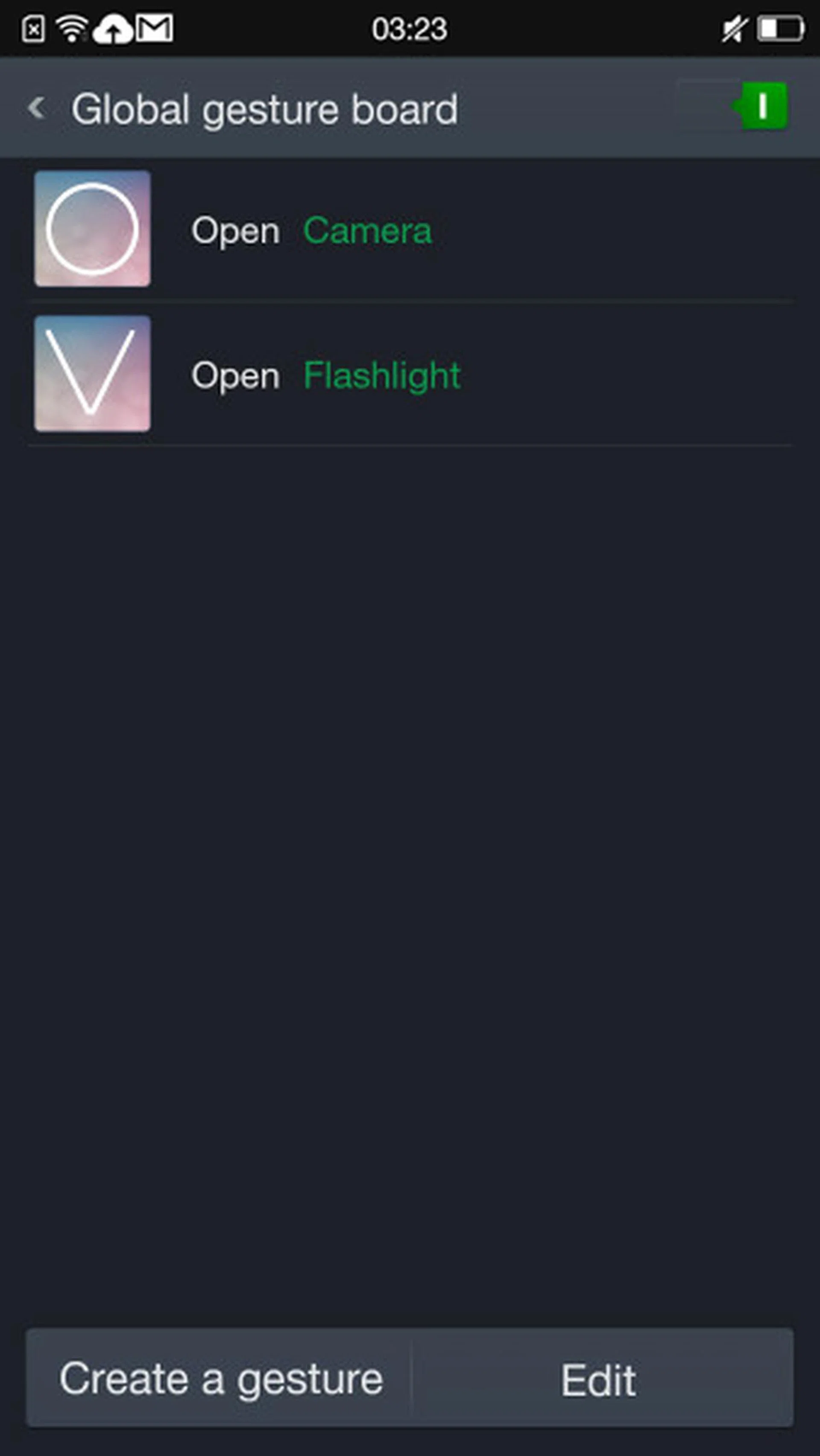Tap Create a gesture button
This screenshot has height=1456, width=820.
point(220,1379)
